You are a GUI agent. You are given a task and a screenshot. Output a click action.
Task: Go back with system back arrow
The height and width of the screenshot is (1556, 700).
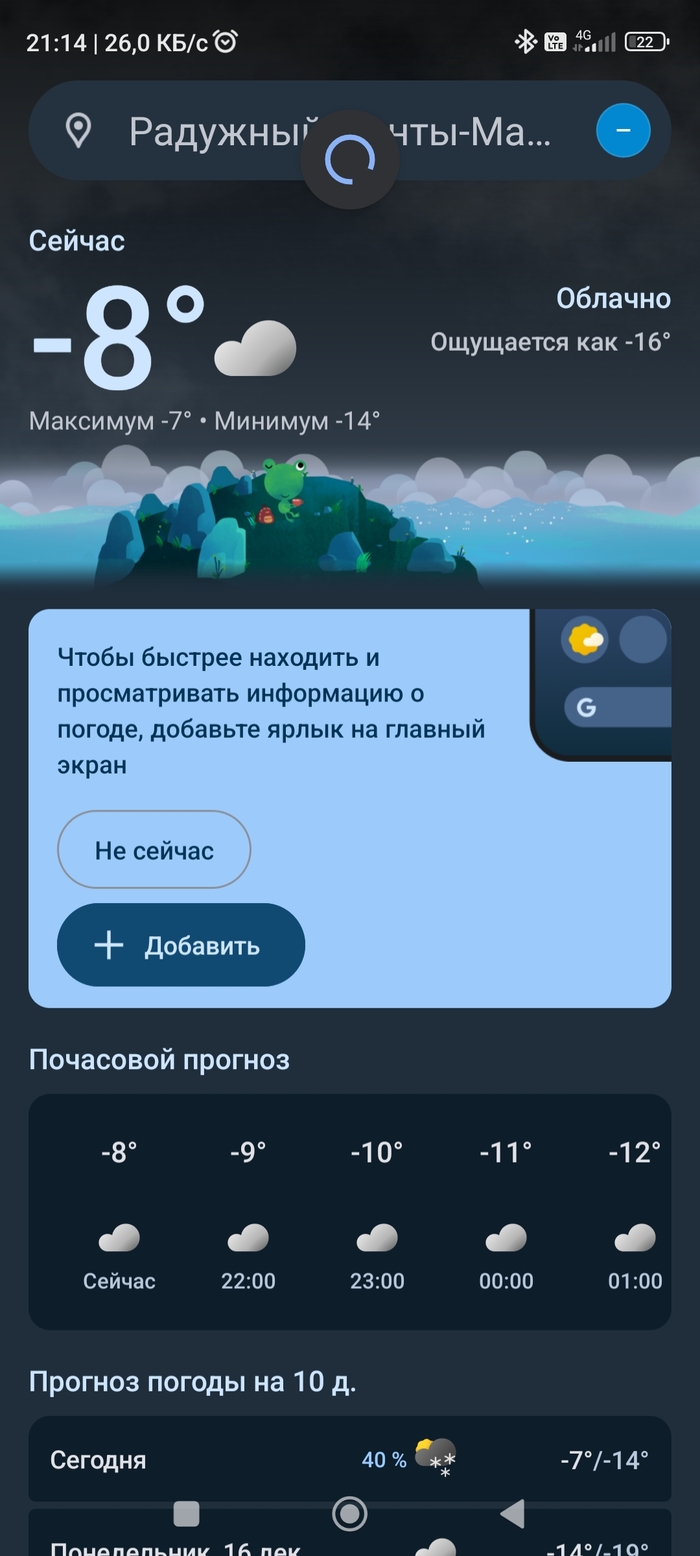512,1514
